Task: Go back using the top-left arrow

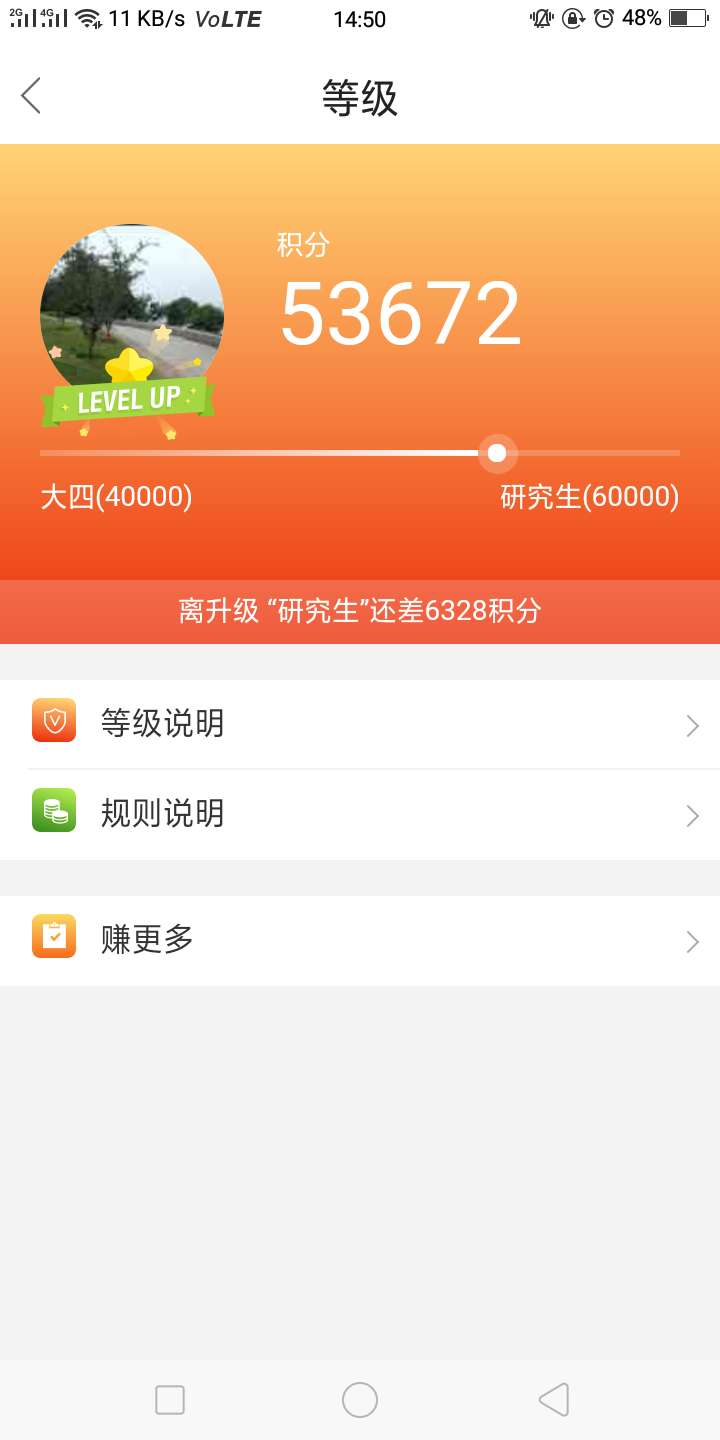Action: click(31, 96)
